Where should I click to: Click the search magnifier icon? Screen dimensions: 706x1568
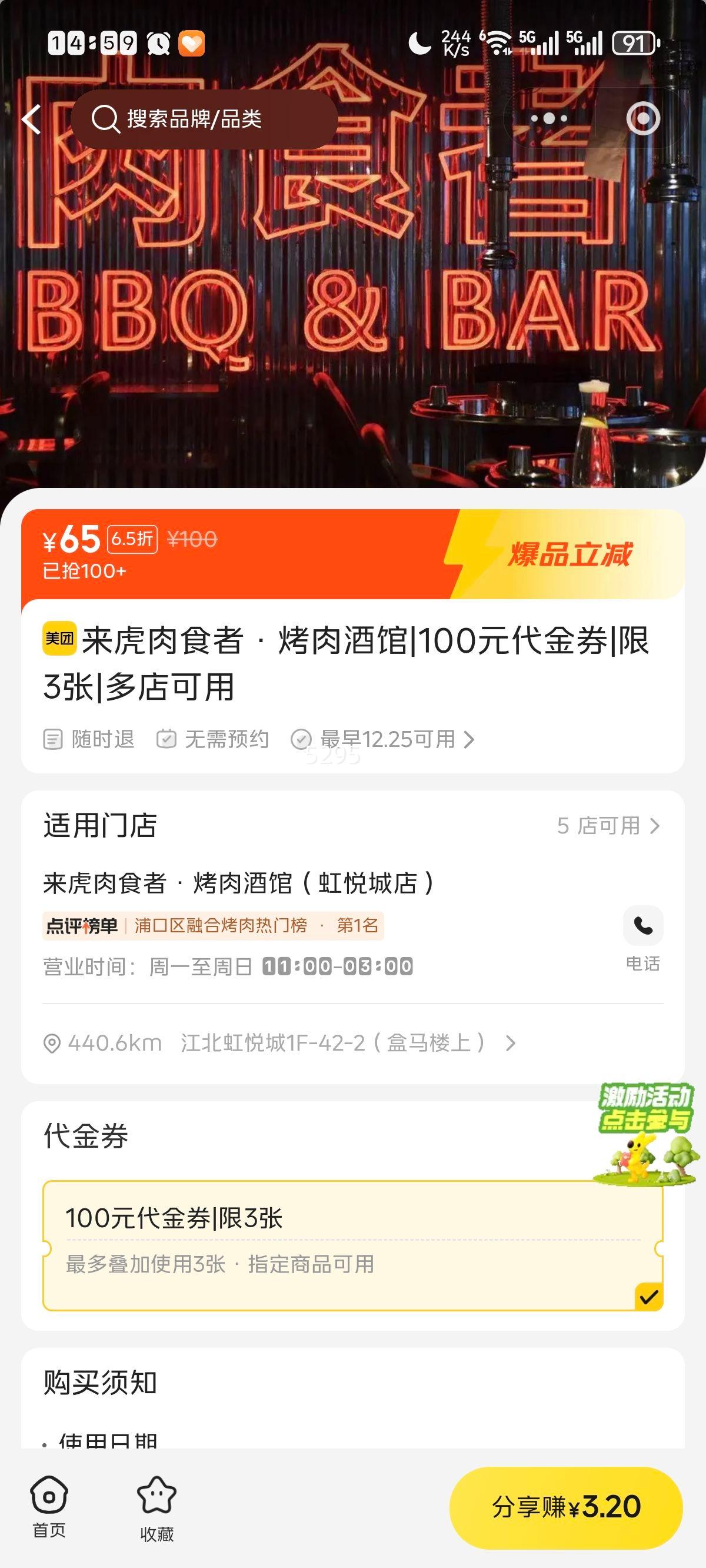tap(107, 119)
